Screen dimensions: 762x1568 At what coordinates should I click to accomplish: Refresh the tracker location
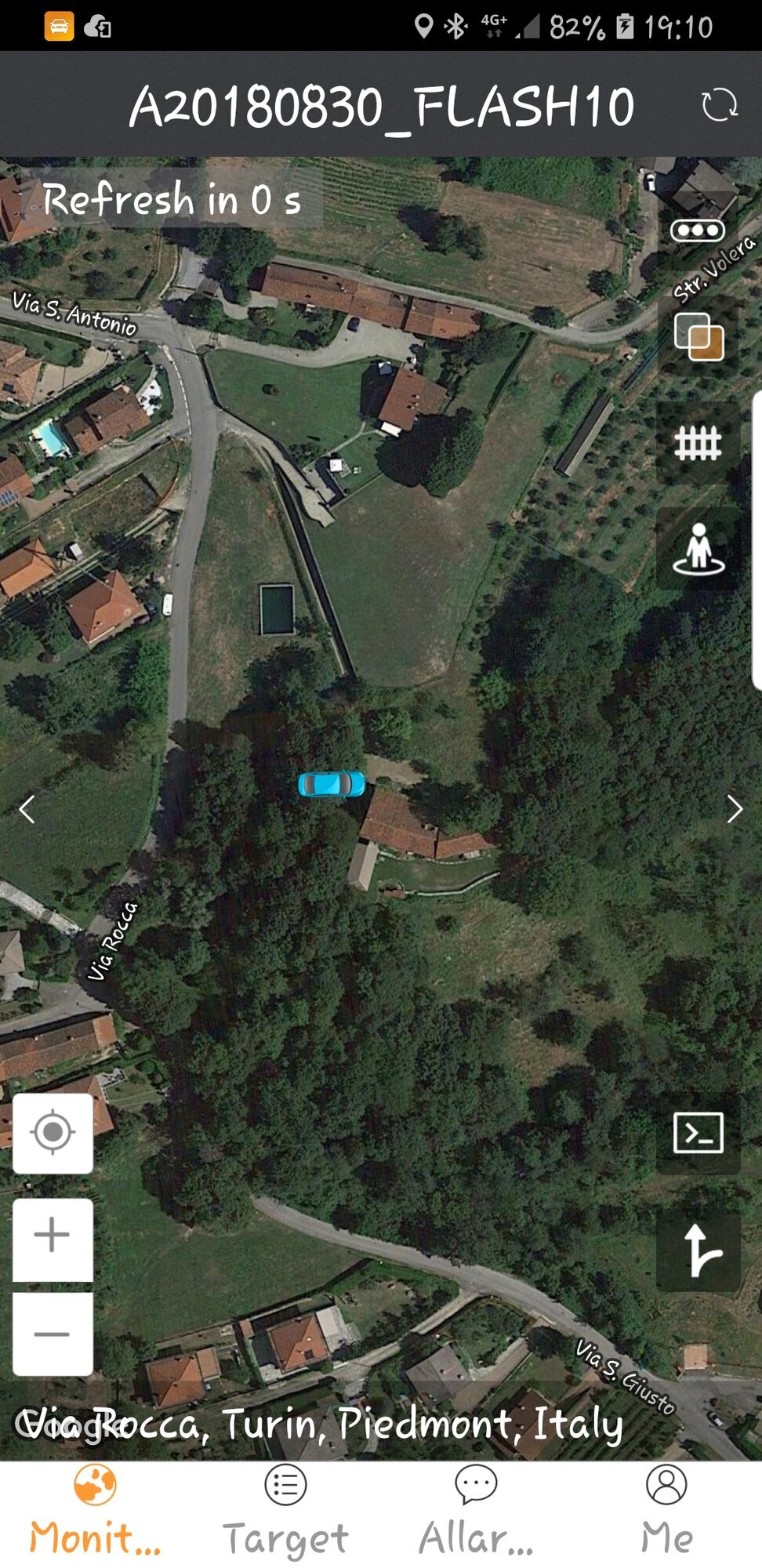coord(719,105)
